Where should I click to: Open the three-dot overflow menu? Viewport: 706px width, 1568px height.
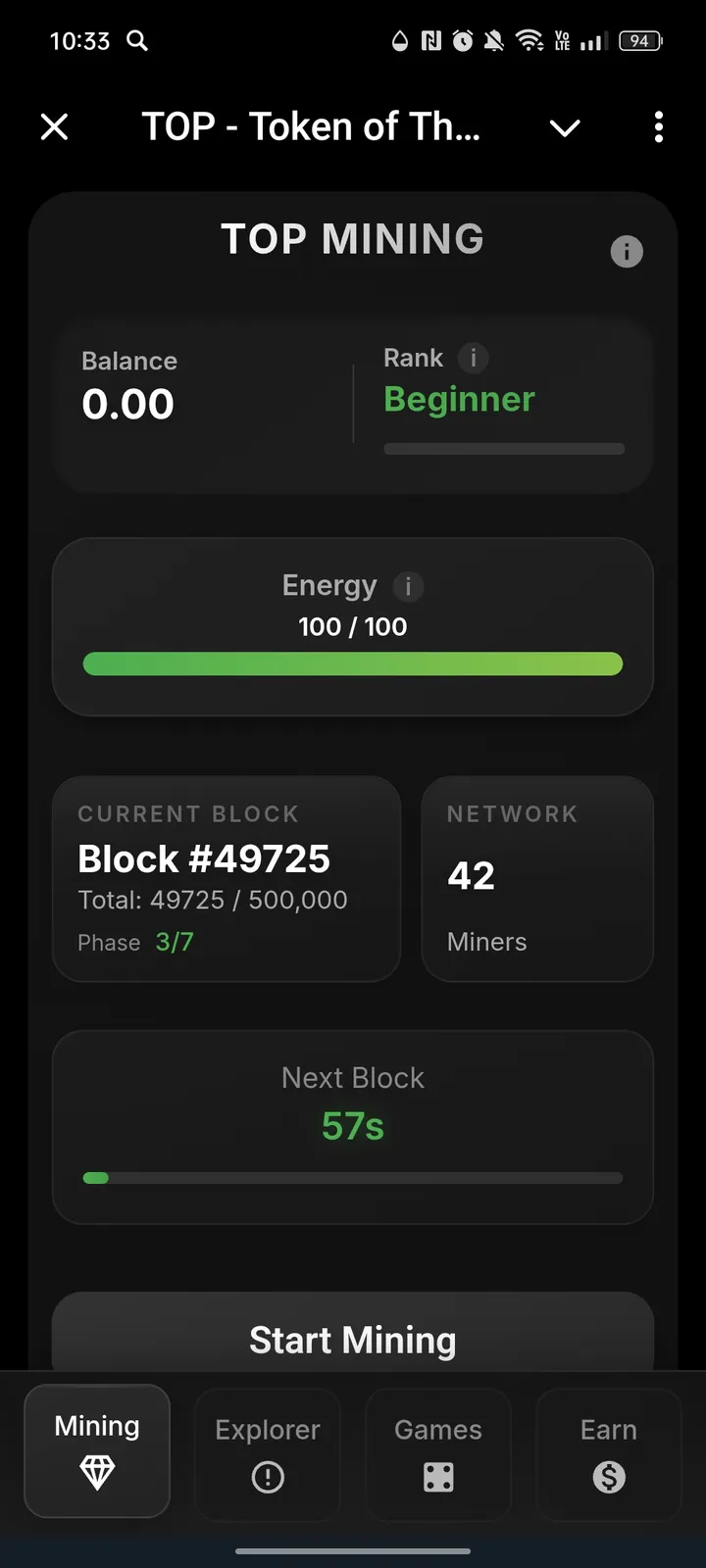coord(658,127)
